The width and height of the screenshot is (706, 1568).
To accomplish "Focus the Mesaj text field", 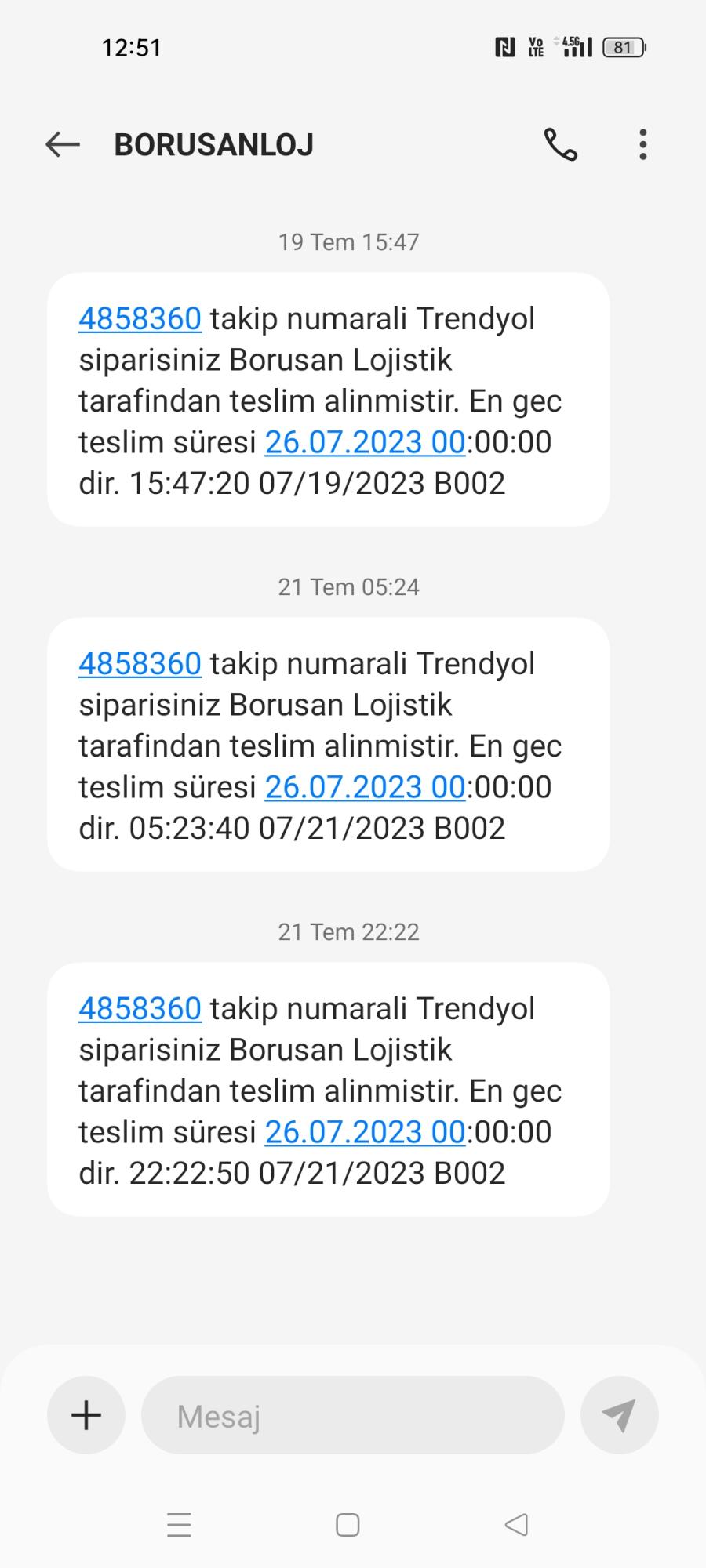I will tap(353, 1415).
